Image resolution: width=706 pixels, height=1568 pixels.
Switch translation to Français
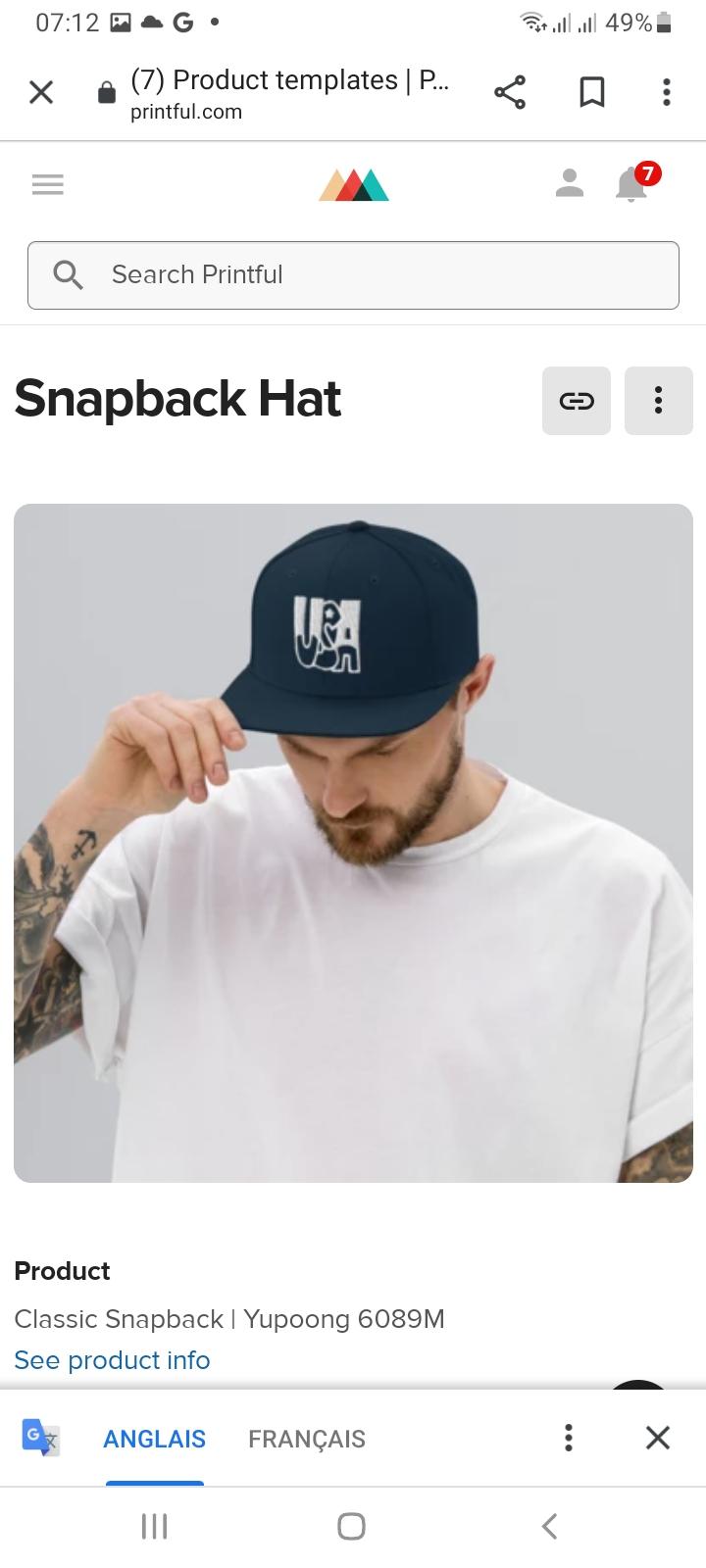coord(306,1439)
